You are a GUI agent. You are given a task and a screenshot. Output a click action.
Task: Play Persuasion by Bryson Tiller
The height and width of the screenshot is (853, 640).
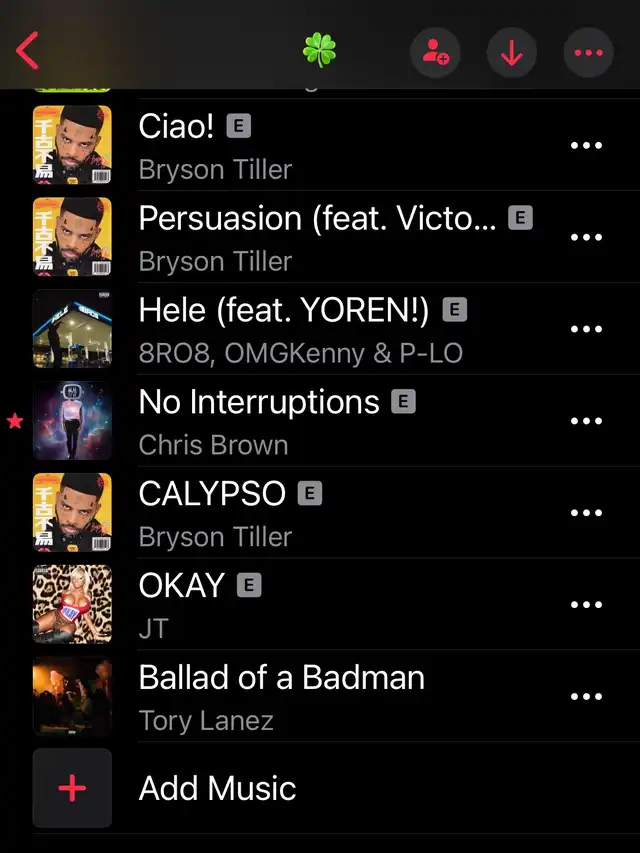coord(300,237)
